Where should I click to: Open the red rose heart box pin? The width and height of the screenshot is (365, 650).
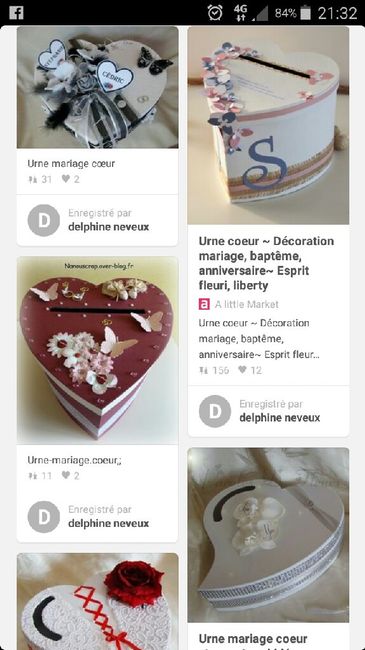pyautogui.click(x=97, y=601)
